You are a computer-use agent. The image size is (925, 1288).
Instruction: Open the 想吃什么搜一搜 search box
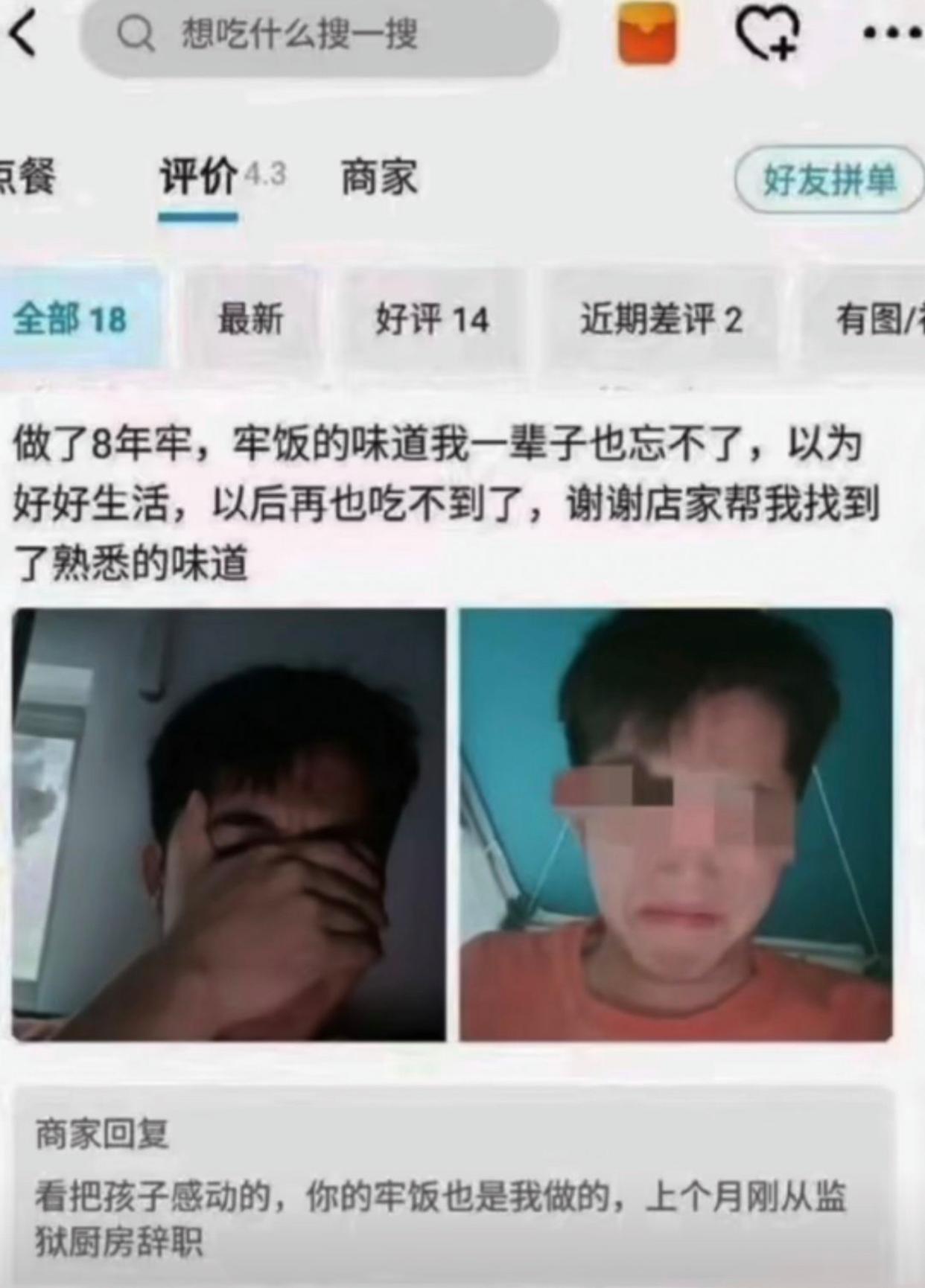[320, 35]
